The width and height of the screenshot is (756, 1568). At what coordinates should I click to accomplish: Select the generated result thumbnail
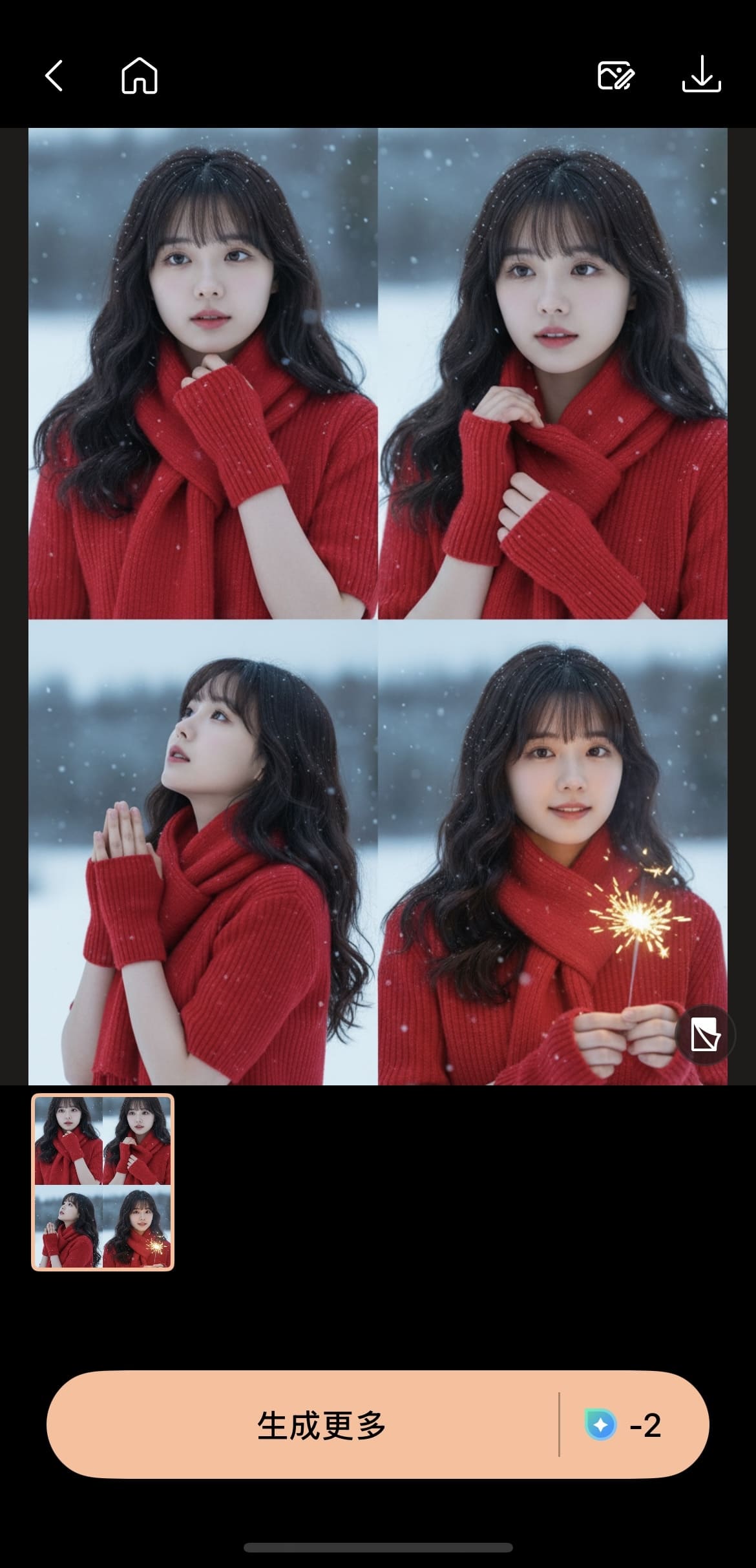click(x=103, y=1182)
